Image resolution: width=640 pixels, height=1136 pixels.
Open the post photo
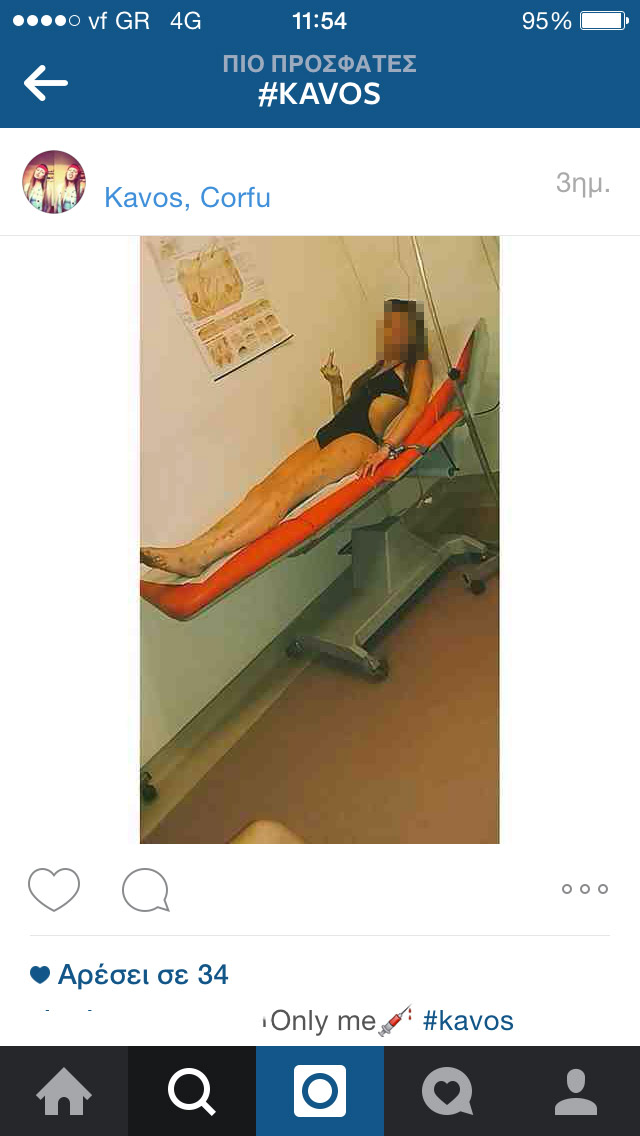(320, 540)
